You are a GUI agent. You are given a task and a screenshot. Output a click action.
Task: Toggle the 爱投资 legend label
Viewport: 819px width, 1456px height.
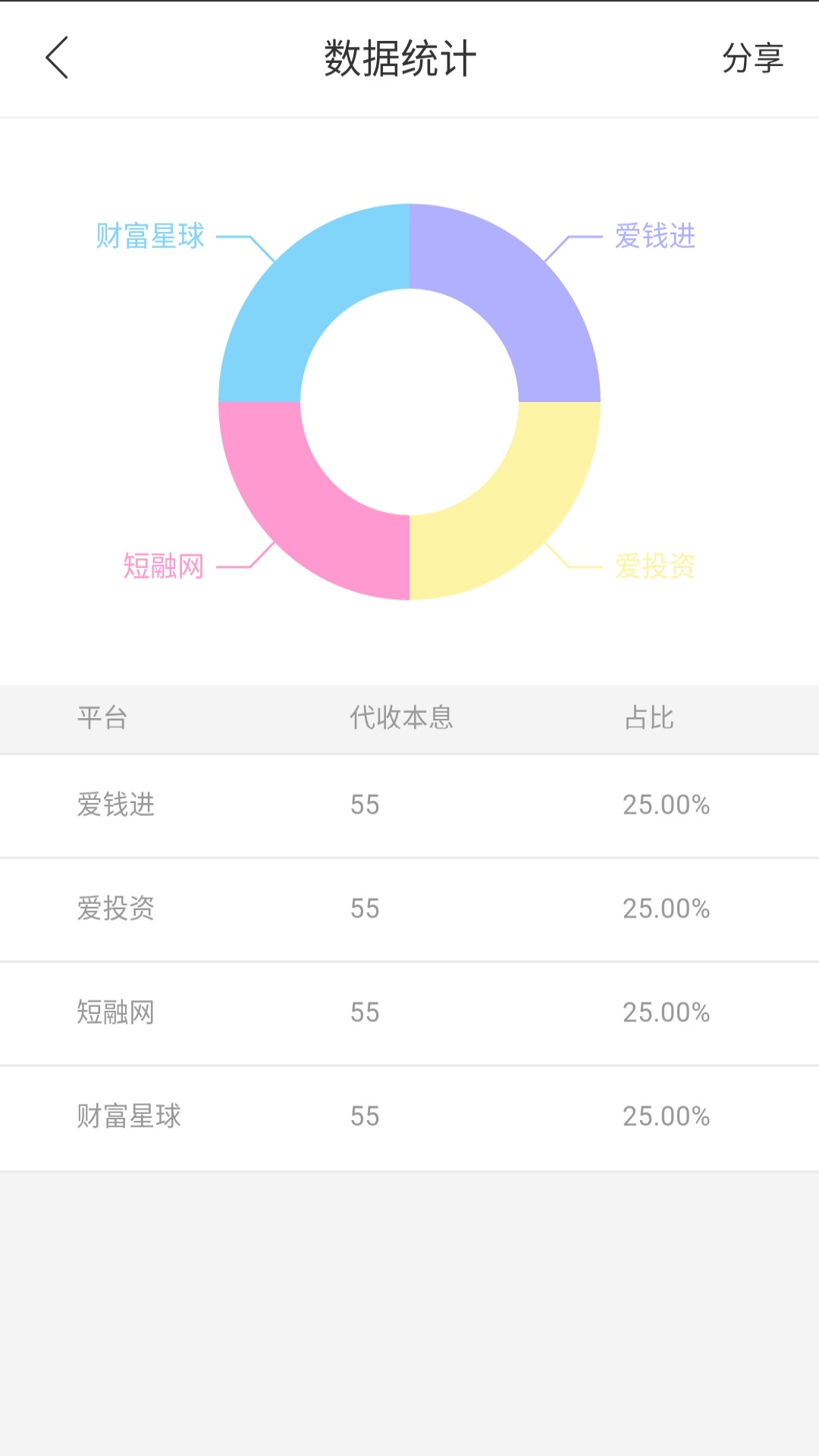(x=655, y=566)
